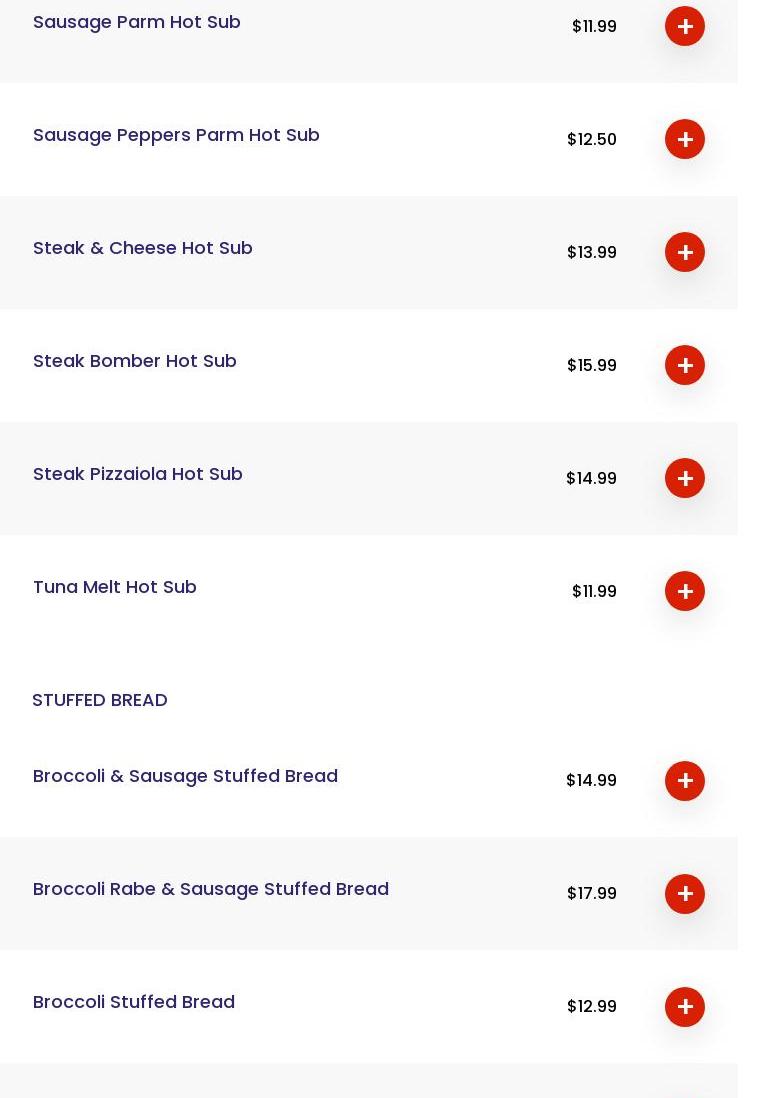Add Sausage Parm Hot Sub to order
The height and width of the screenshot is (1098, 770).
[685, 26]
